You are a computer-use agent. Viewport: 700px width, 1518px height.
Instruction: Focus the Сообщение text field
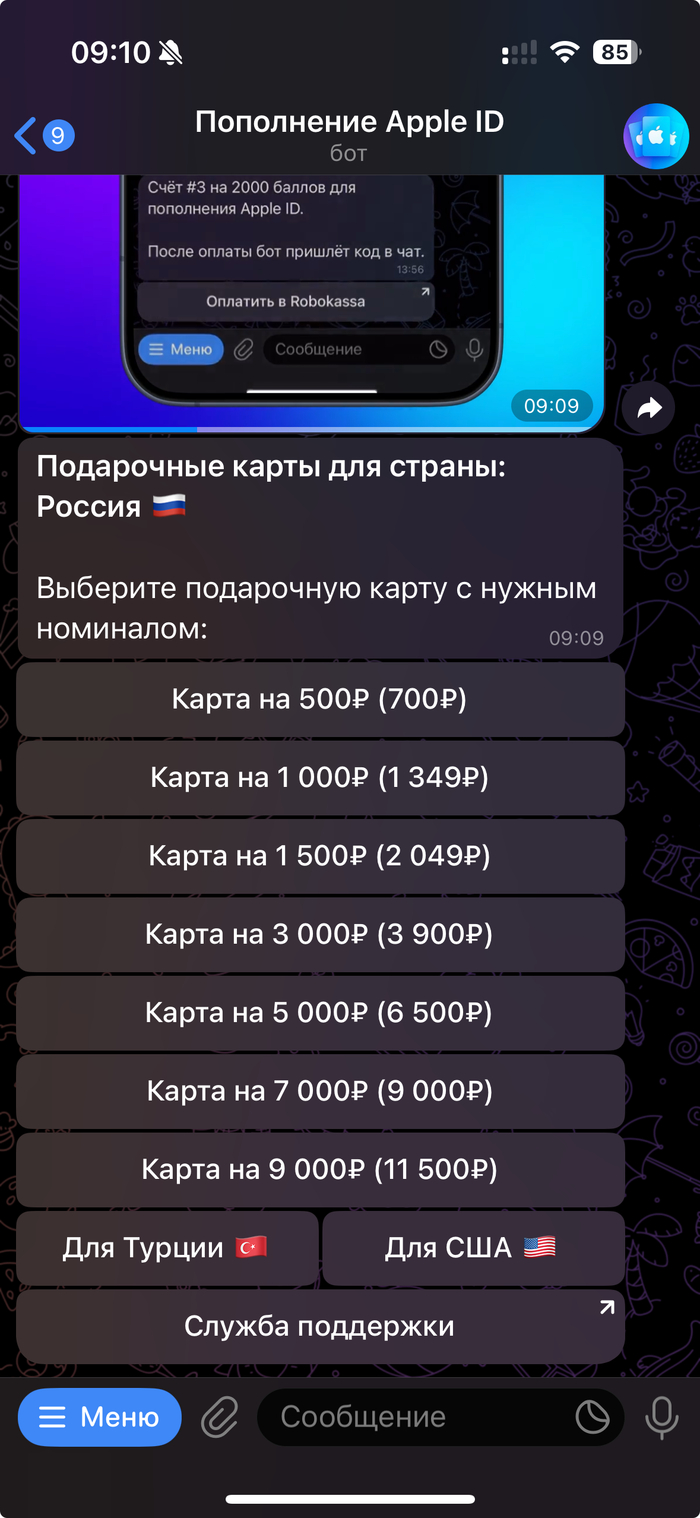pos(410,1417)
